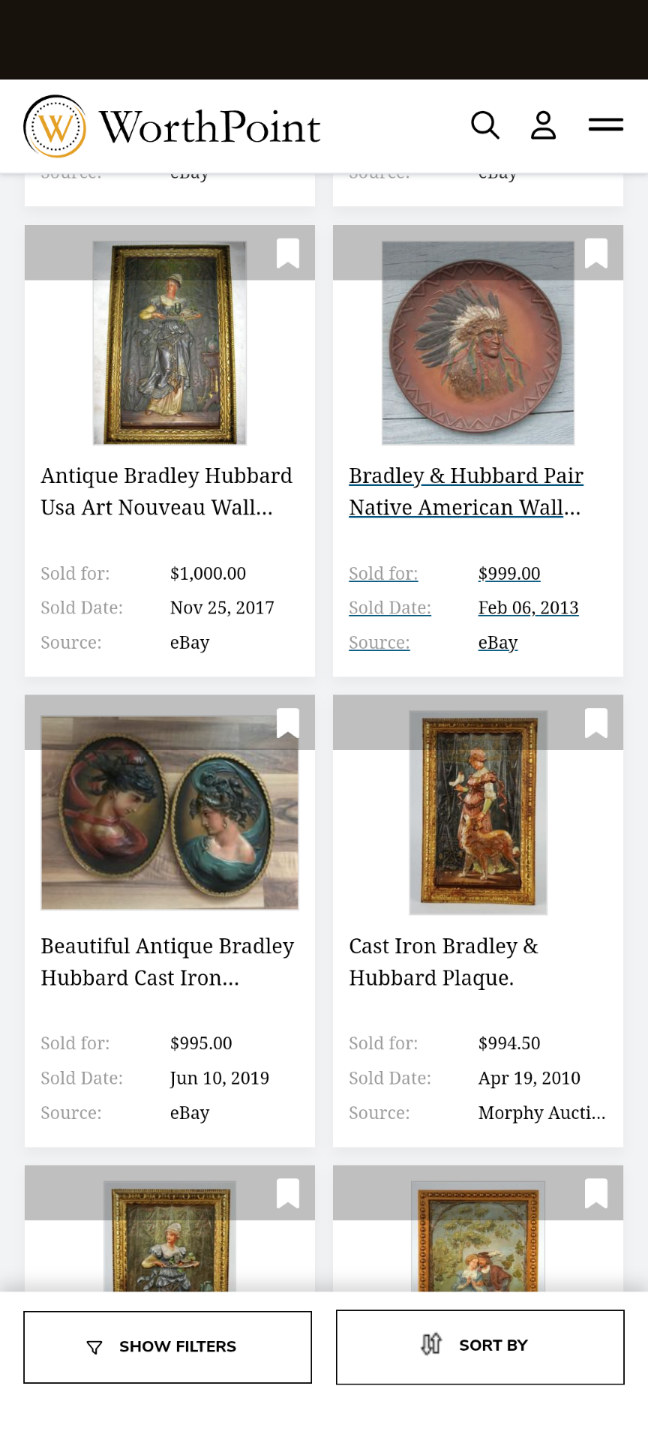Open the hamburger menu
This screenshot has height=1440, width=648.
(605, 125)
